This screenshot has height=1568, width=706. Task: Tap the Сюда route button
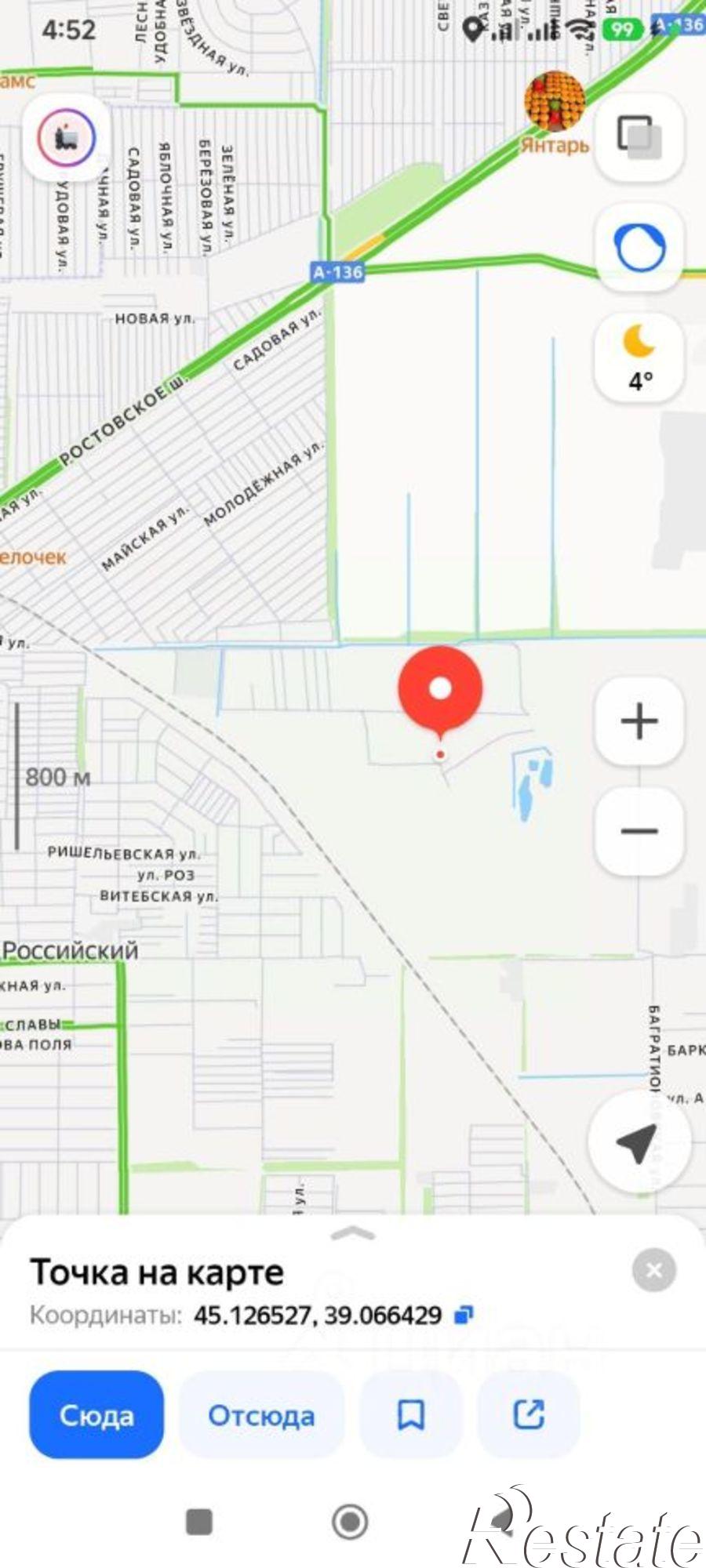point(96,1415)
